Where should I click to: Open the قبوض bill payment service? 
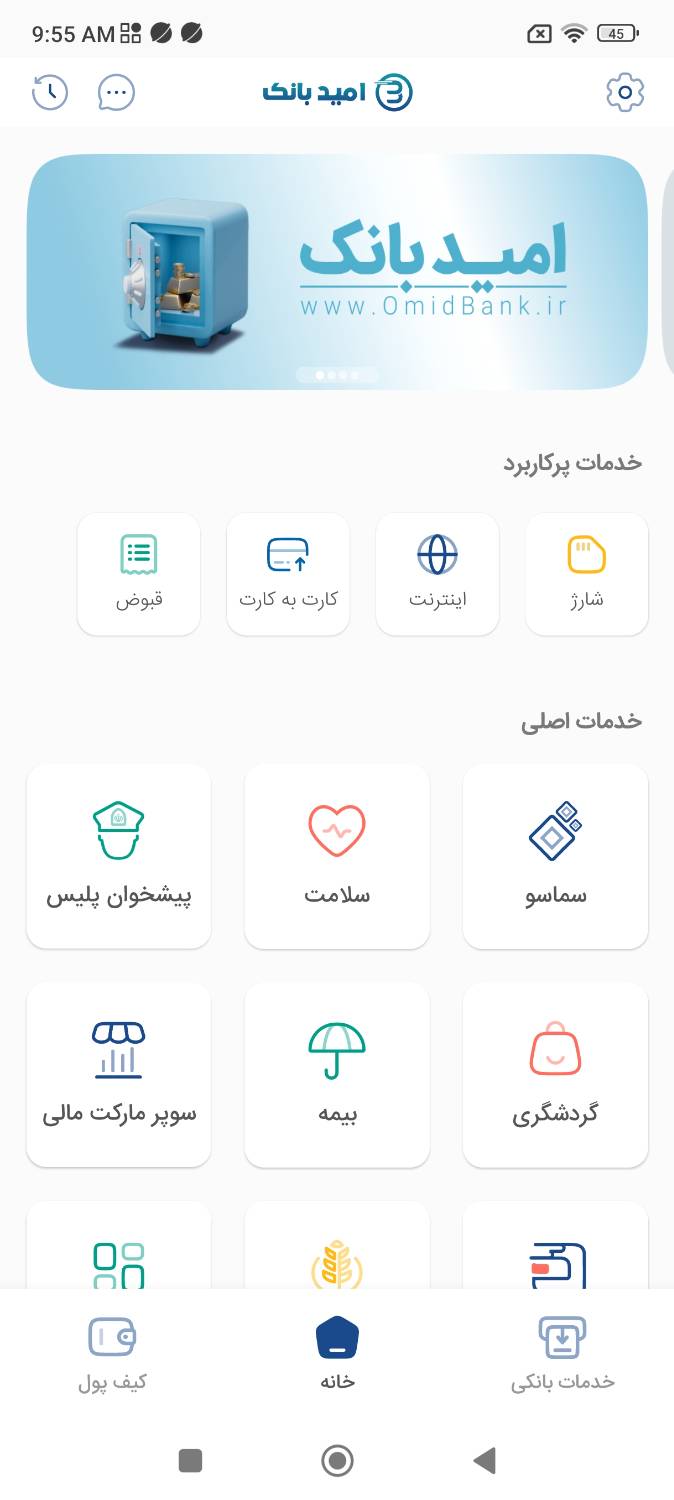click(x=139, y=574)
